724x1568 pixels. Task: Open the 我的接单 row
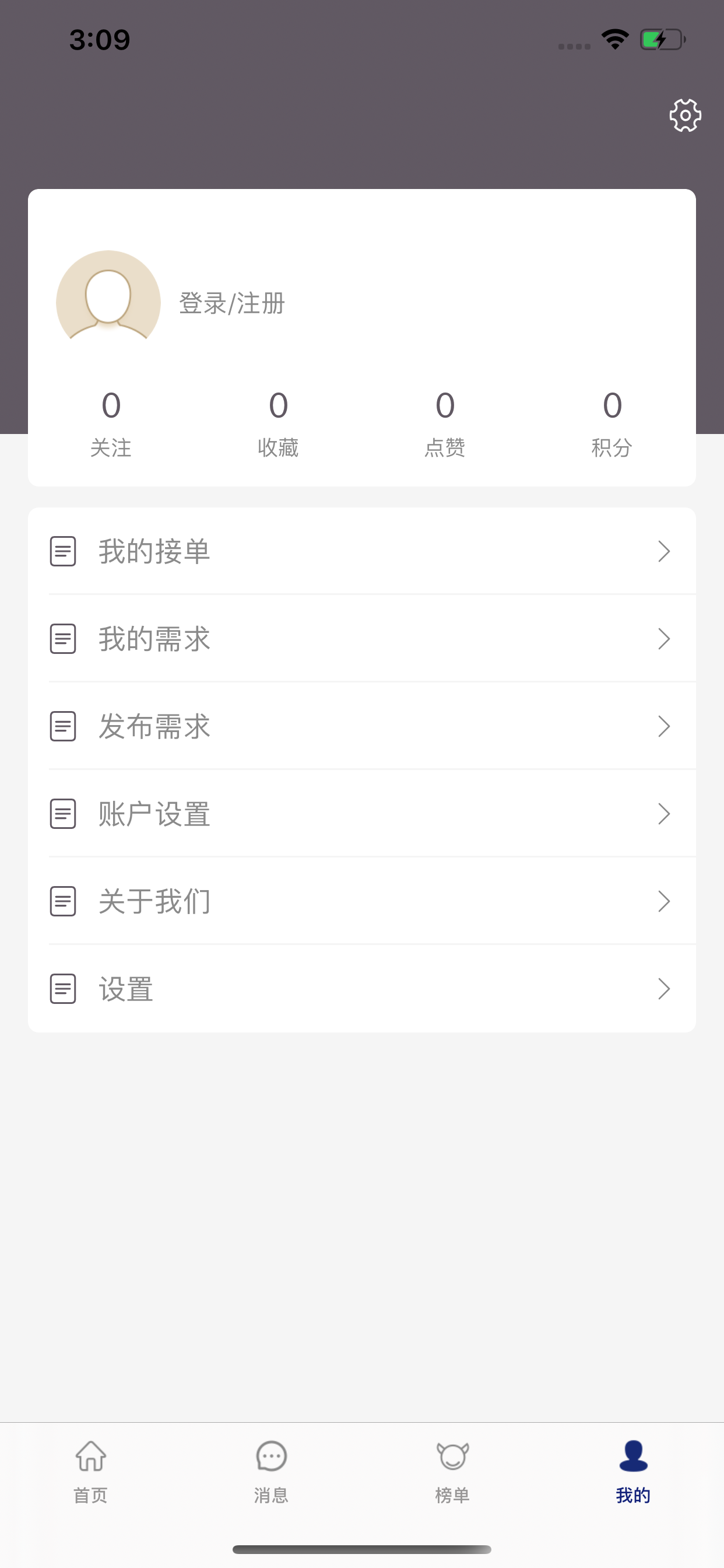(x=361, y=551)
